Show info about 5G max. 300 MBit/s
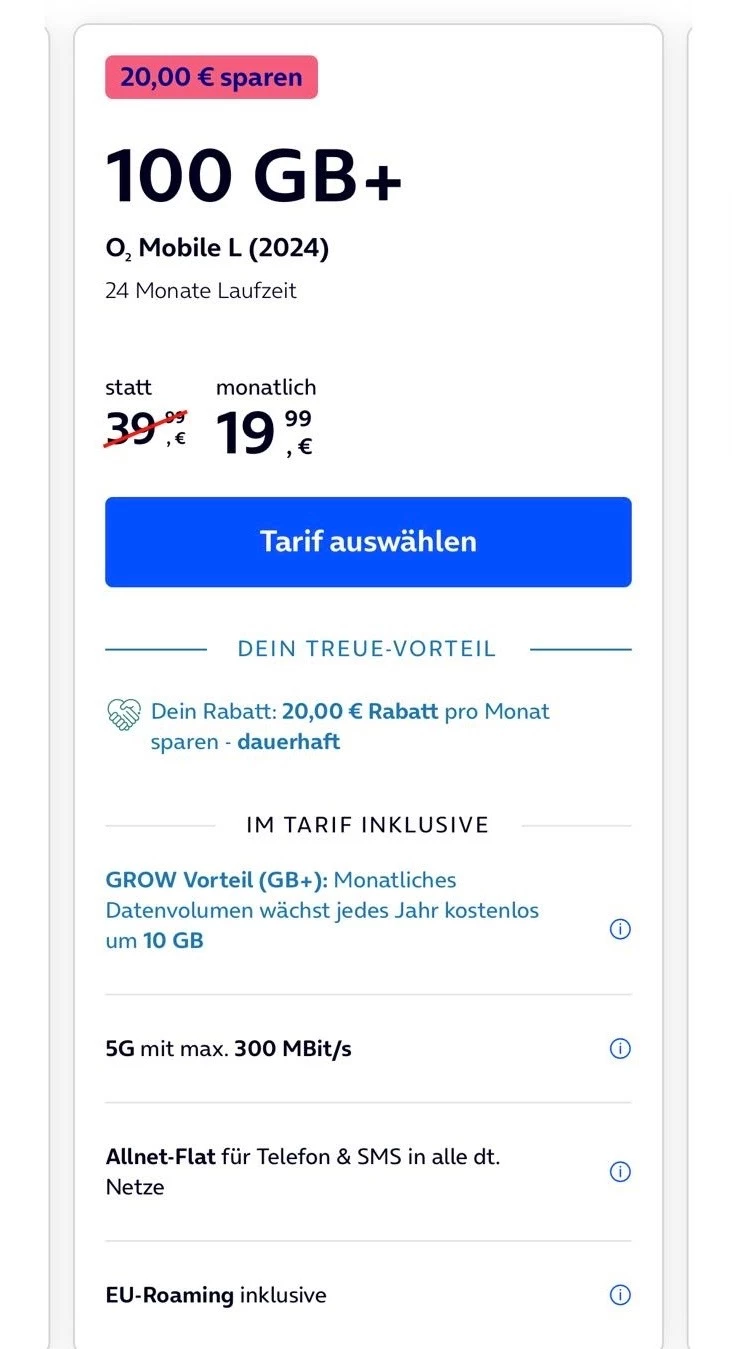 pyautogui.click(x=620, y=1049)
